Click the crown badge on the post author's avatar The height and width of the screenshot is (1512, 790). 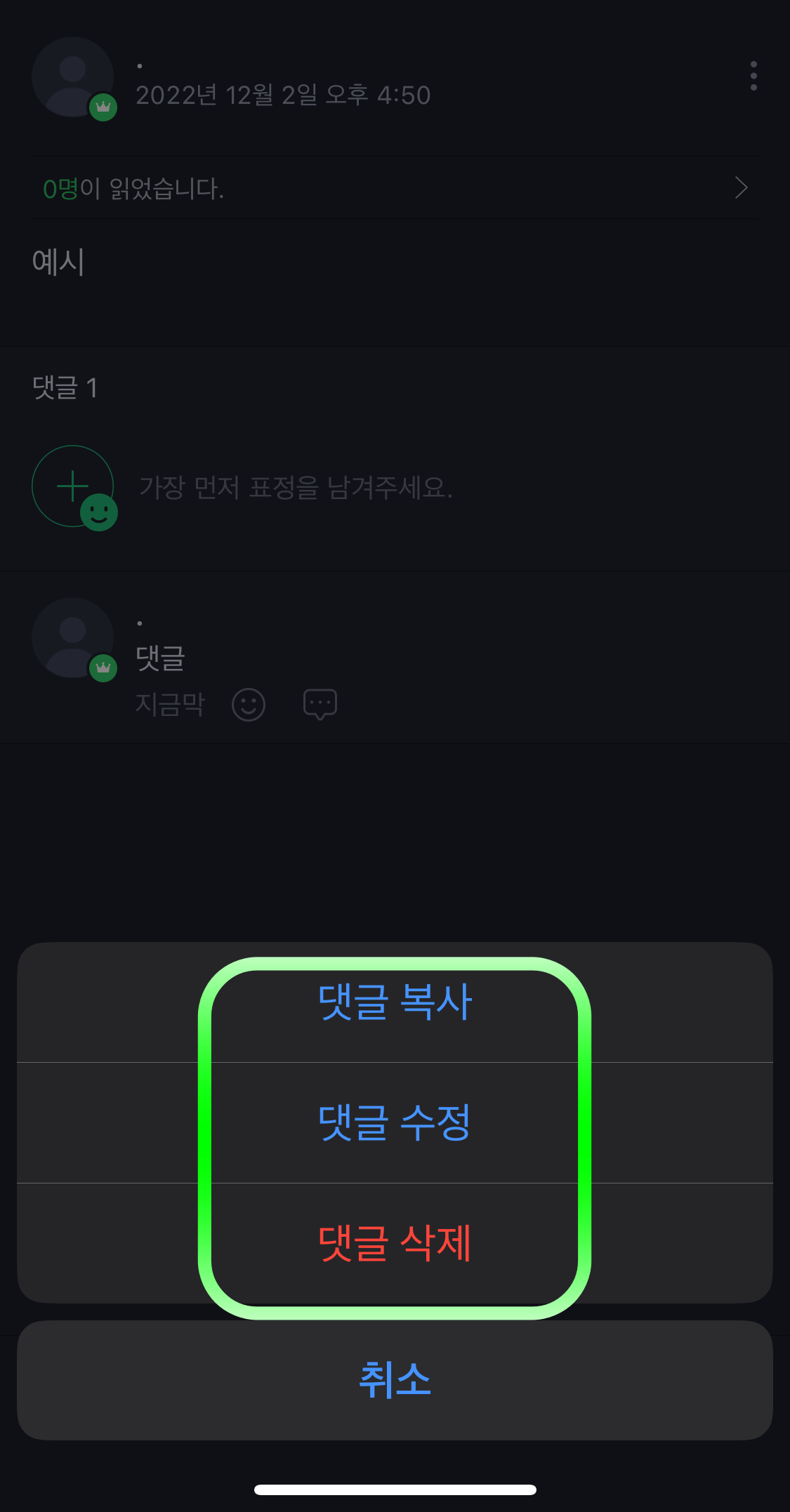[x=103, y=107]
